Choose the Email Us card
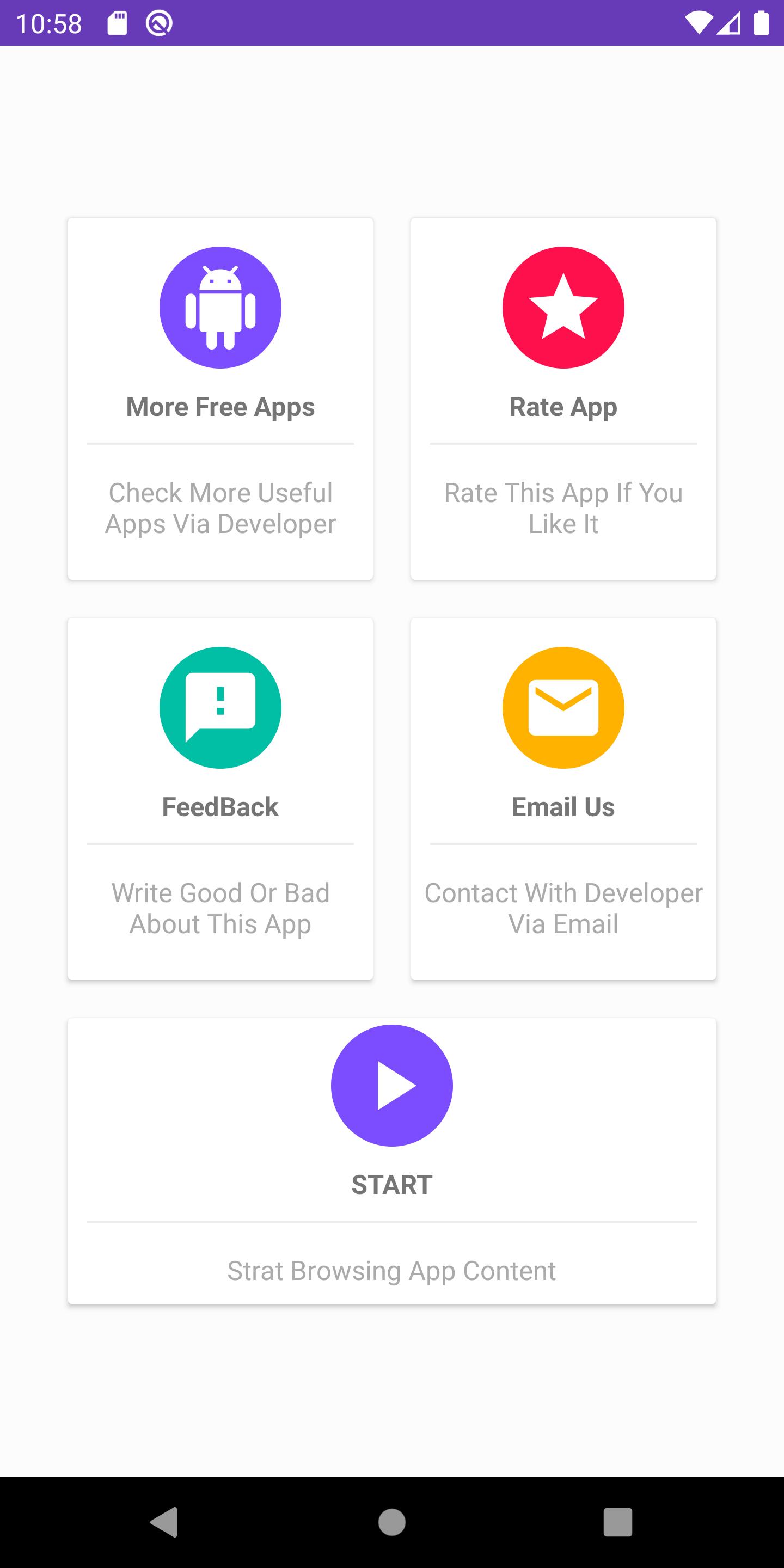 click(x=563, y=798)
